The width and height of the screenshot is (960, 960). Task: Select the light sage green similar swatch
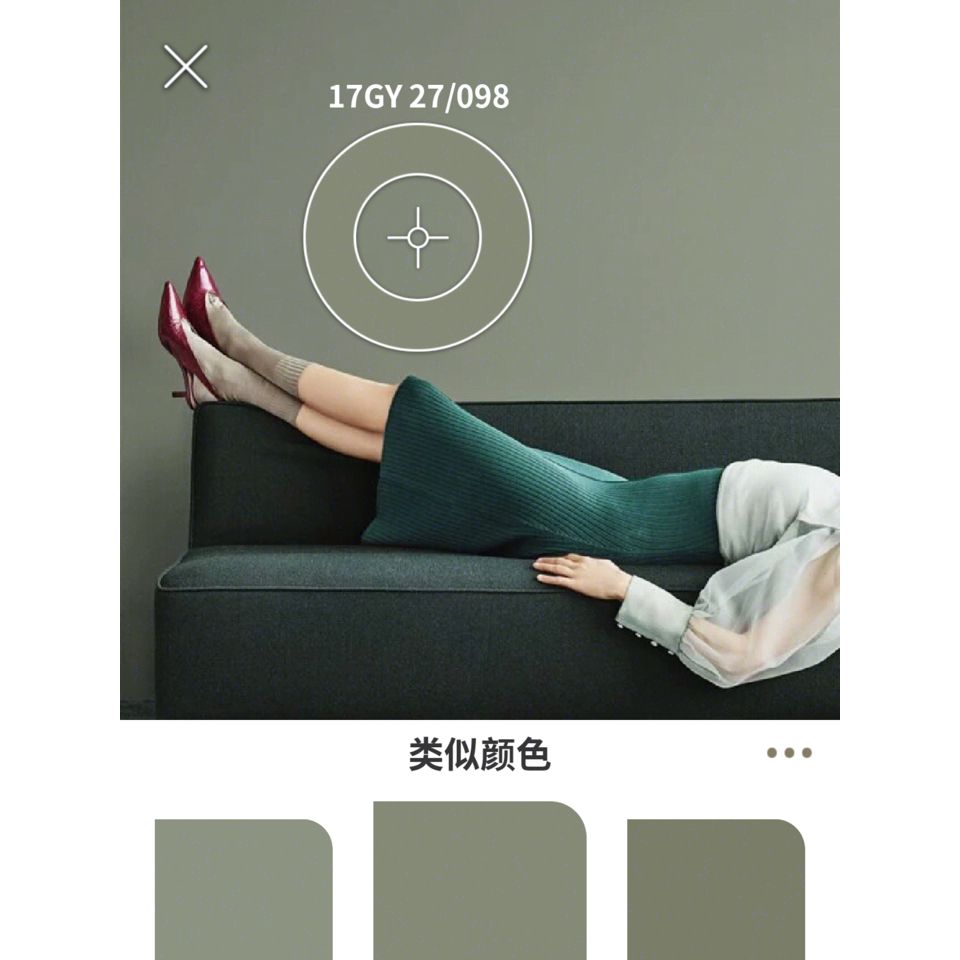pyautogui.click(x=243, y=888)
